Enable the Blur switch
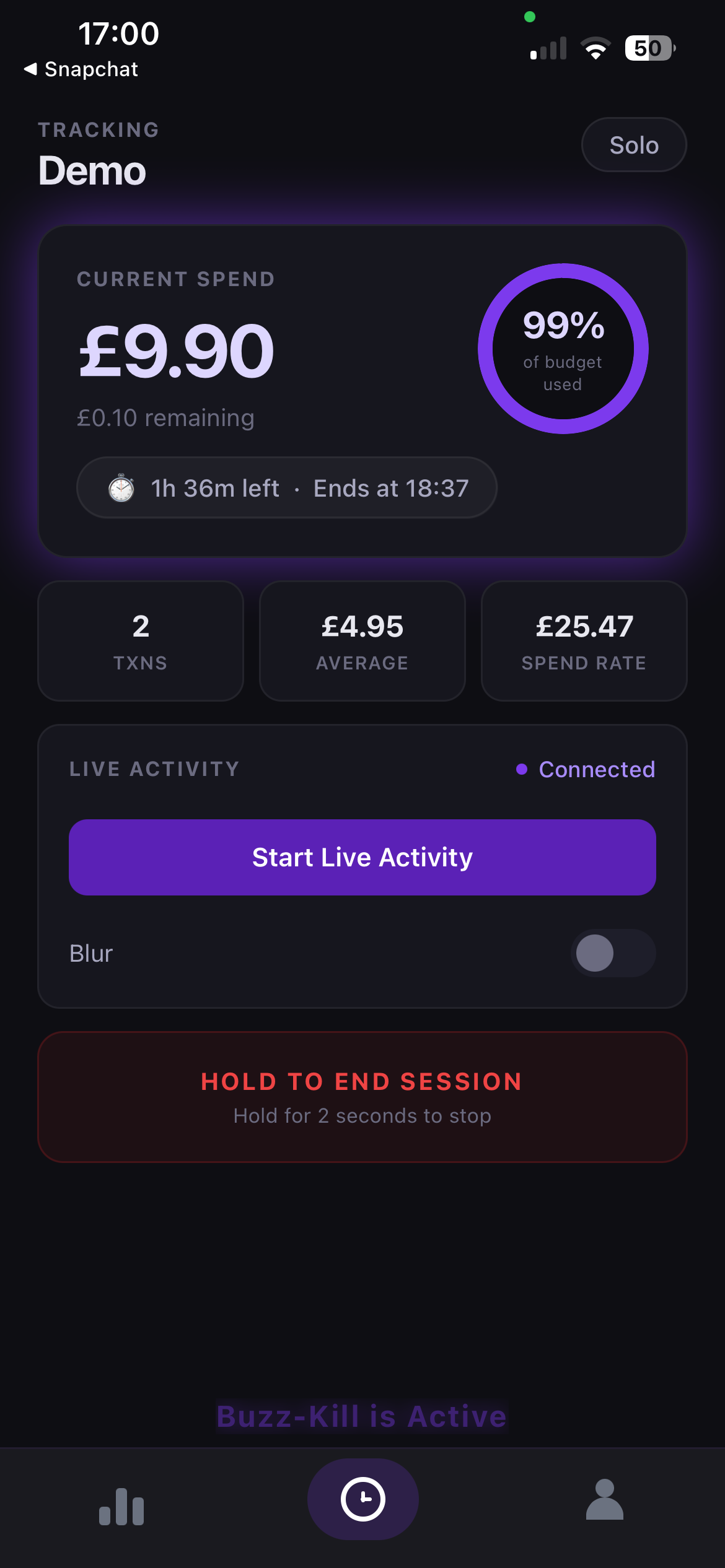The image size is (725, 1568). point(613,953)
